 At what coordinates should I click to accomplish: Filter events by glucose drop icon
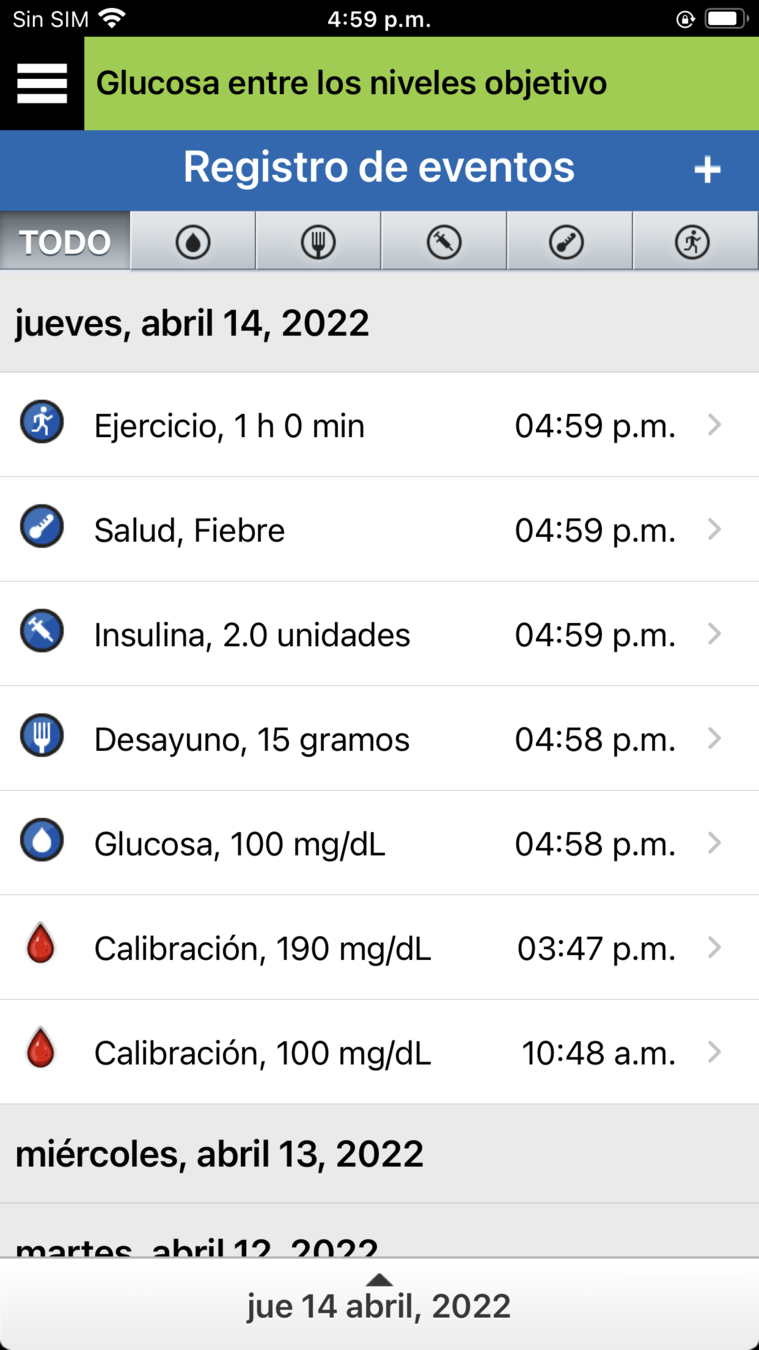coord(193,242)
